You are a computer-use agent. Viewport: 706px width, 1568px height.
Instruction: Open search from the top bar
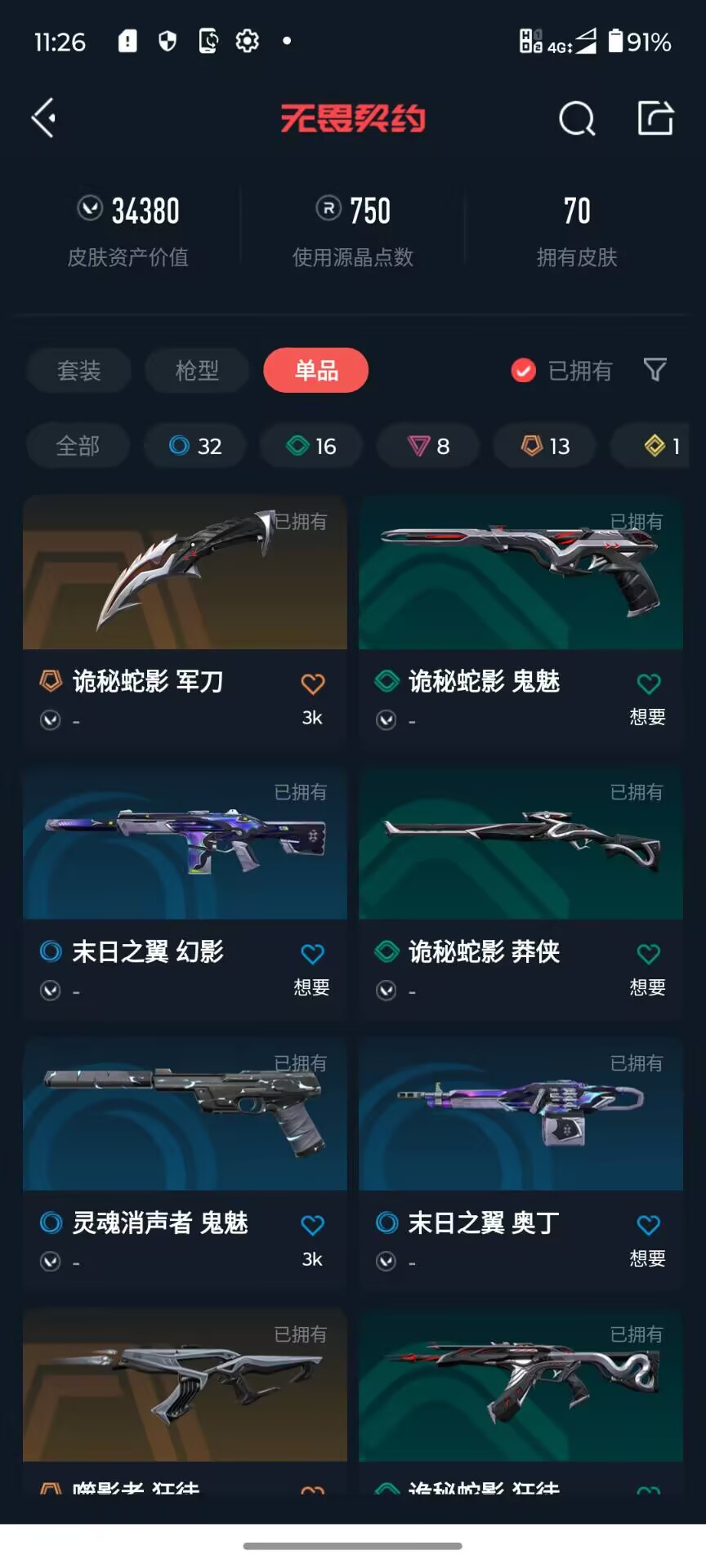coord(577,118)
